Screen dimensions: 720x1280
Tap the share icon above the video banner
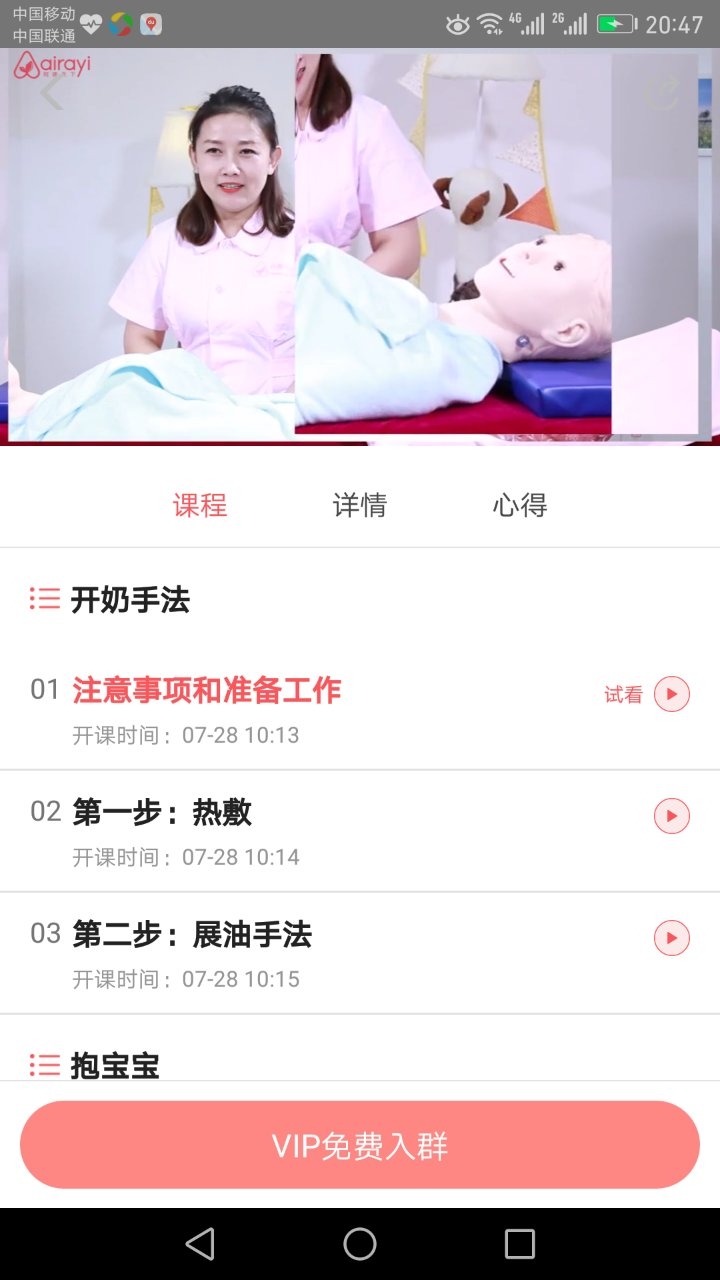(x=663, y=92)
